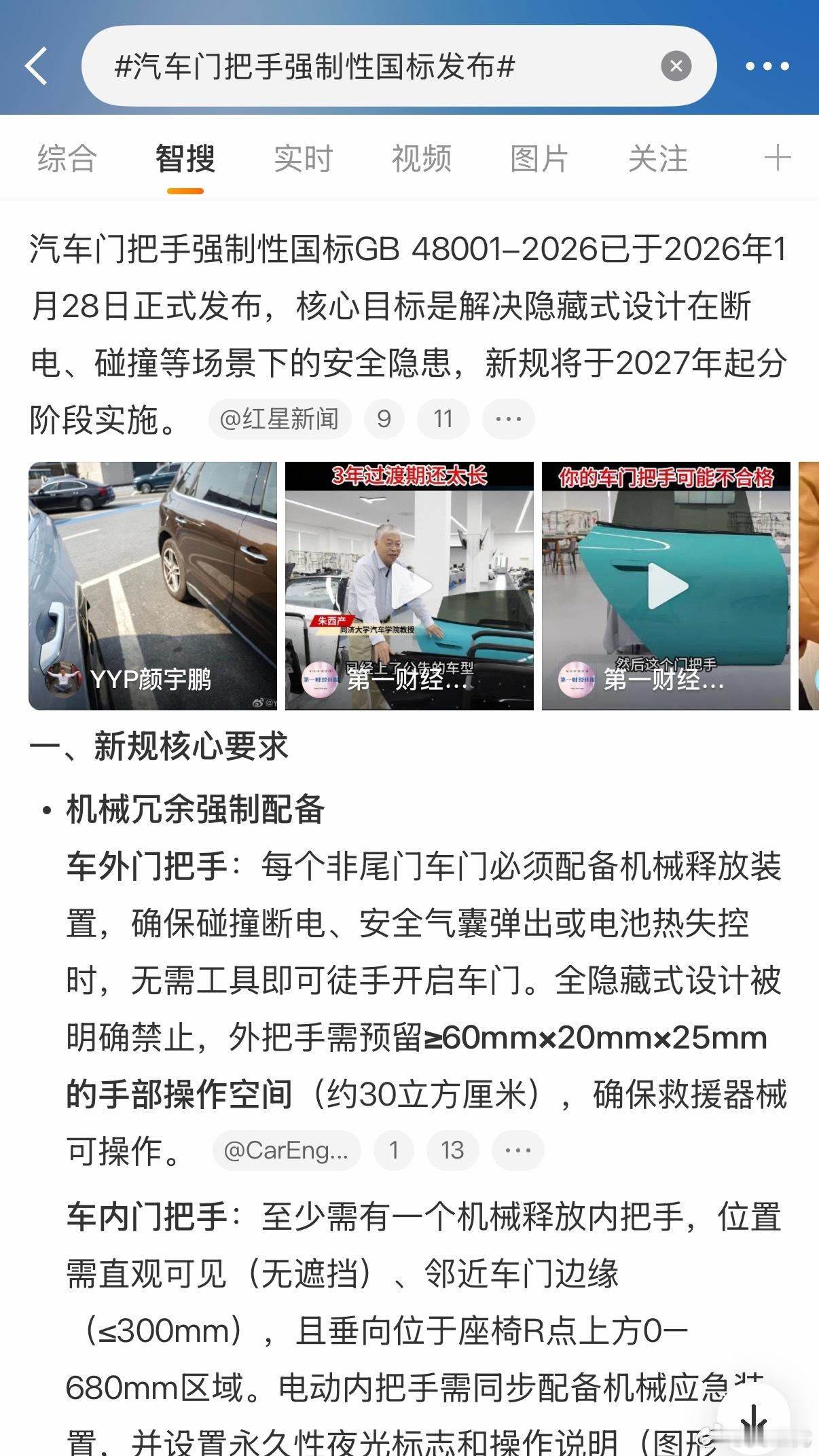819x1456 pixels.
Task: Open @CarEng...'s profile link
Action: [x=286, y=1150]
